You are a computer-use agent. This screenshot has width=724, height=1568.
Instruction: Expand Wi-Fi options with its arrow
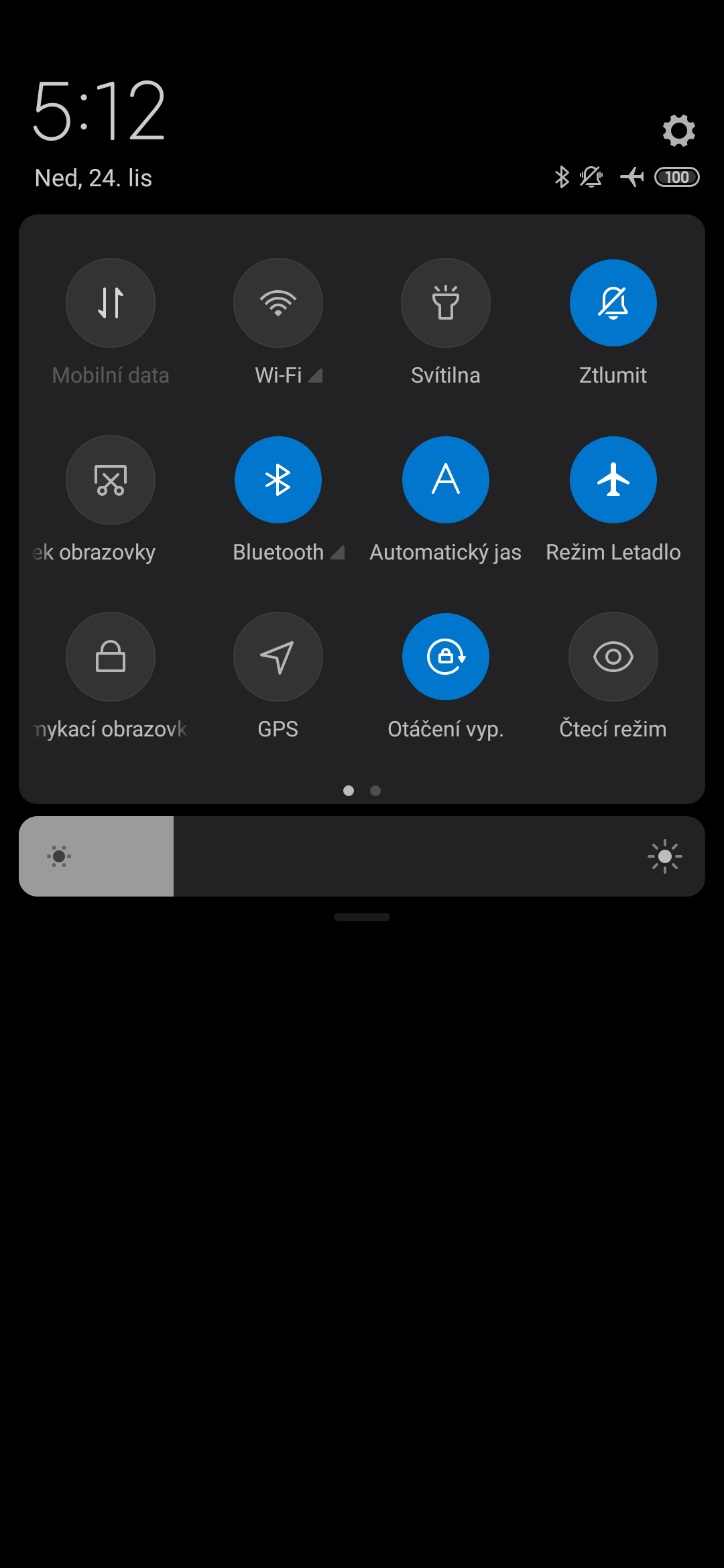(x=315, y=376)
